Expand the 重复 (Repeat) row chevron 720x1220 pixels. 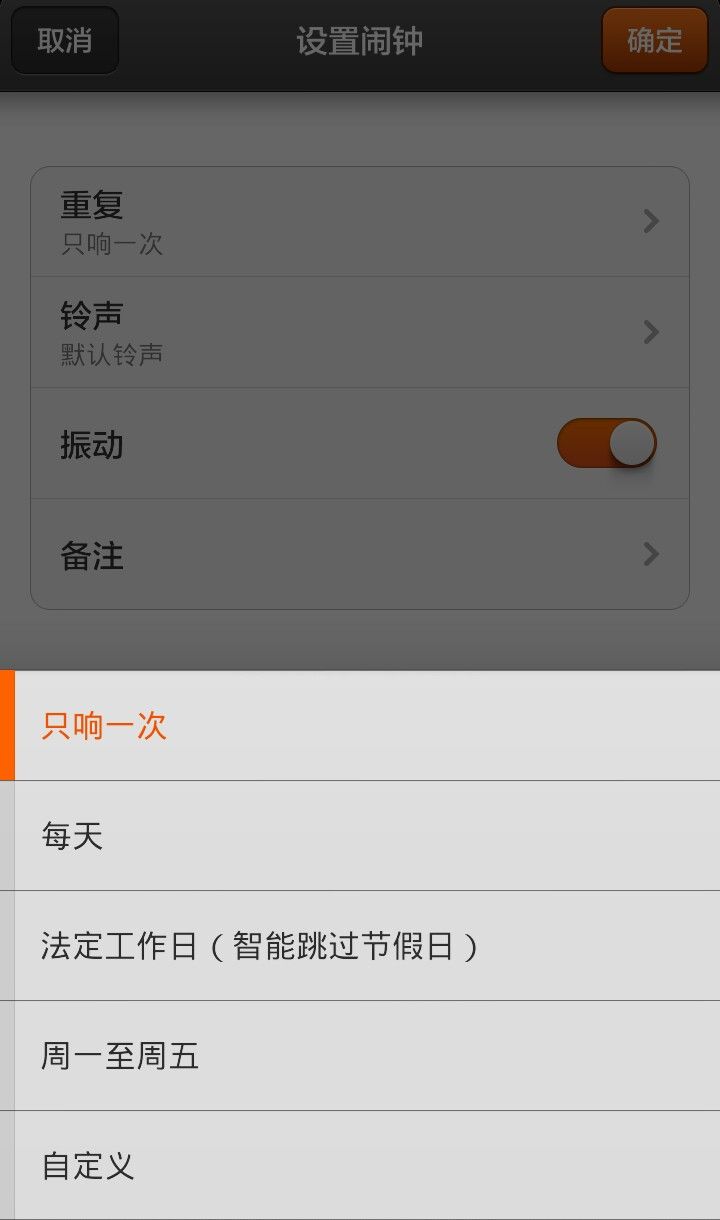[650, 220]
